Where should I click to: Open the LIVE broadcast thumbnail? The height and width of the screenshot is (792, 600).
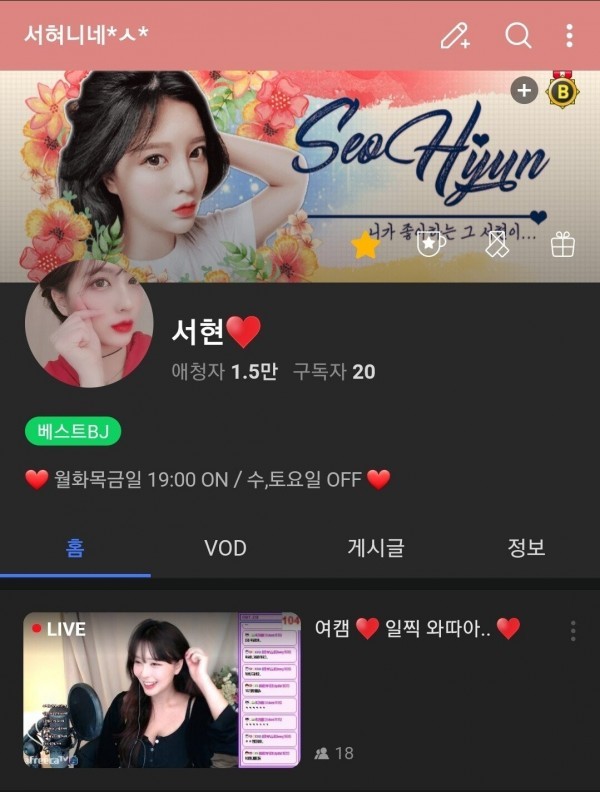point(161,690)
